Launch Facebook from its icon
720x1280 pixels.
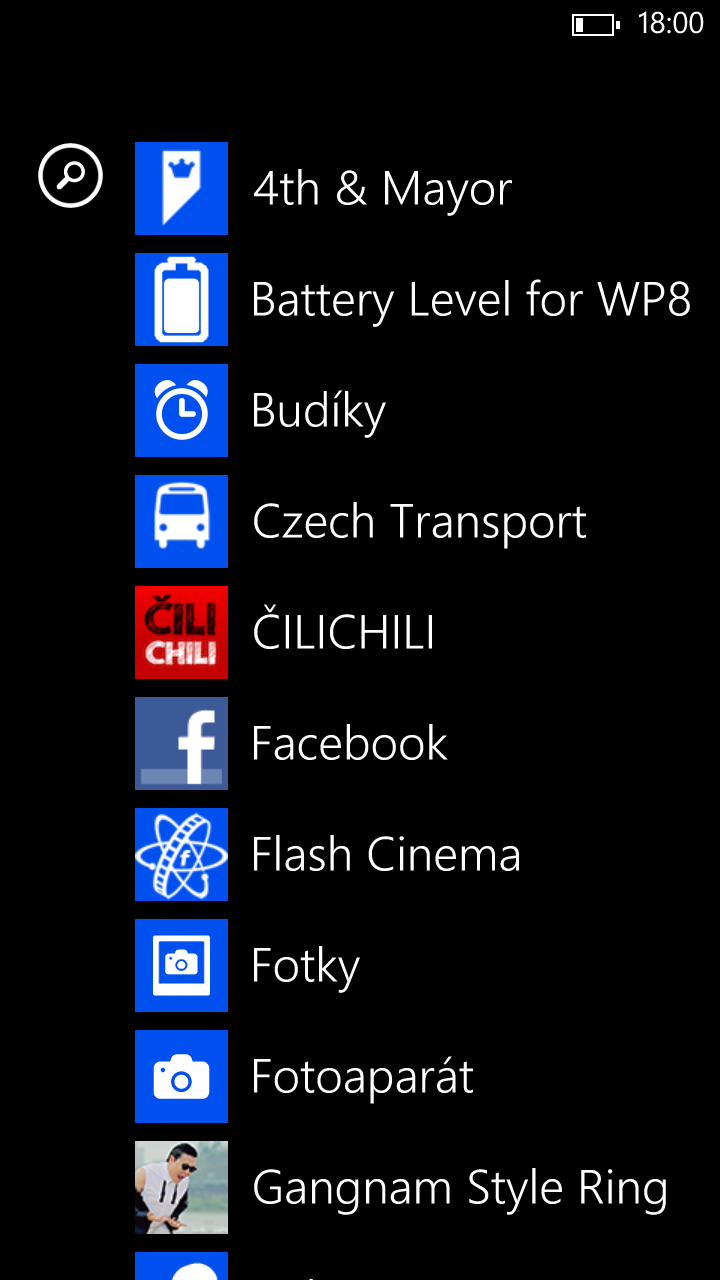(181, 744)
